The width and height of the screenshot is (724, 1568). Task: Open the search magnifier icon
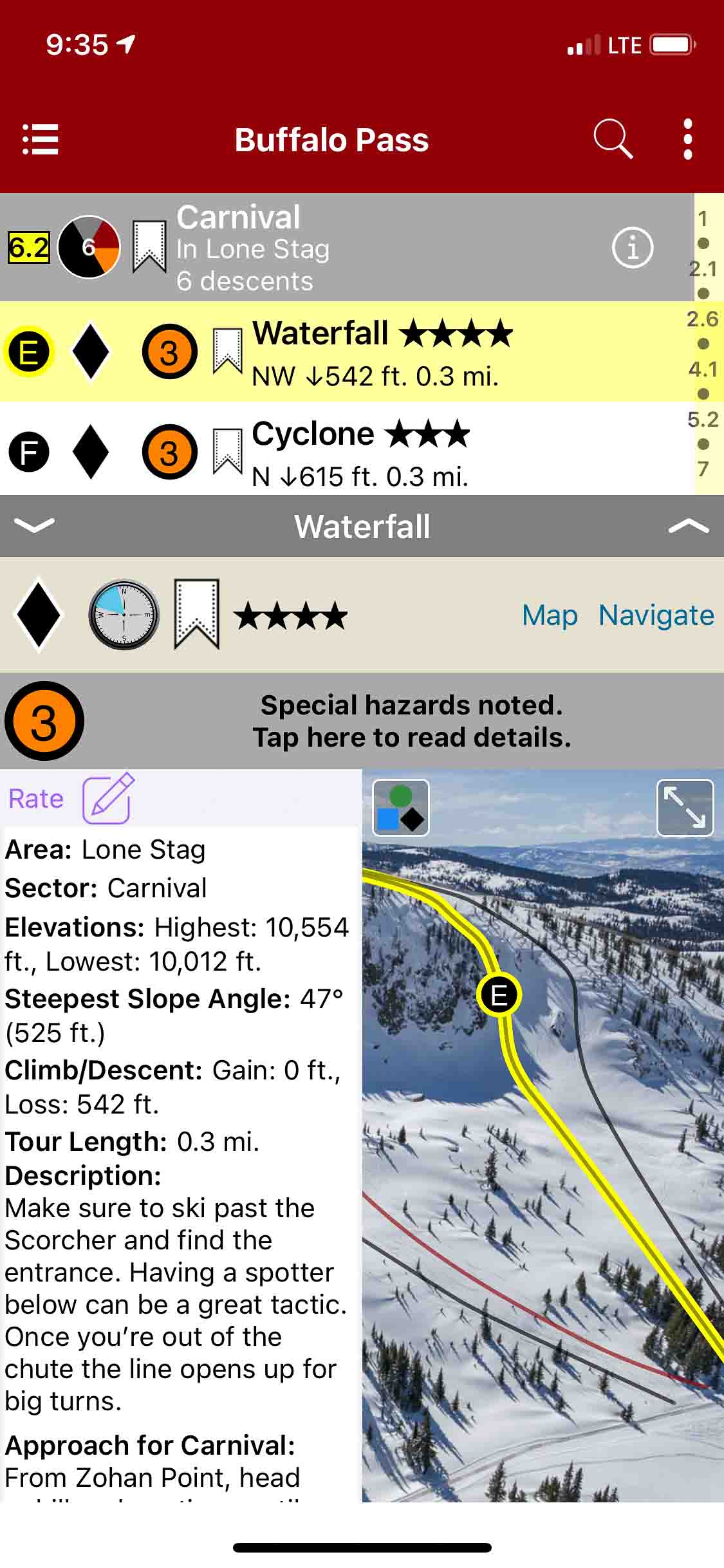tap(612, 138)
